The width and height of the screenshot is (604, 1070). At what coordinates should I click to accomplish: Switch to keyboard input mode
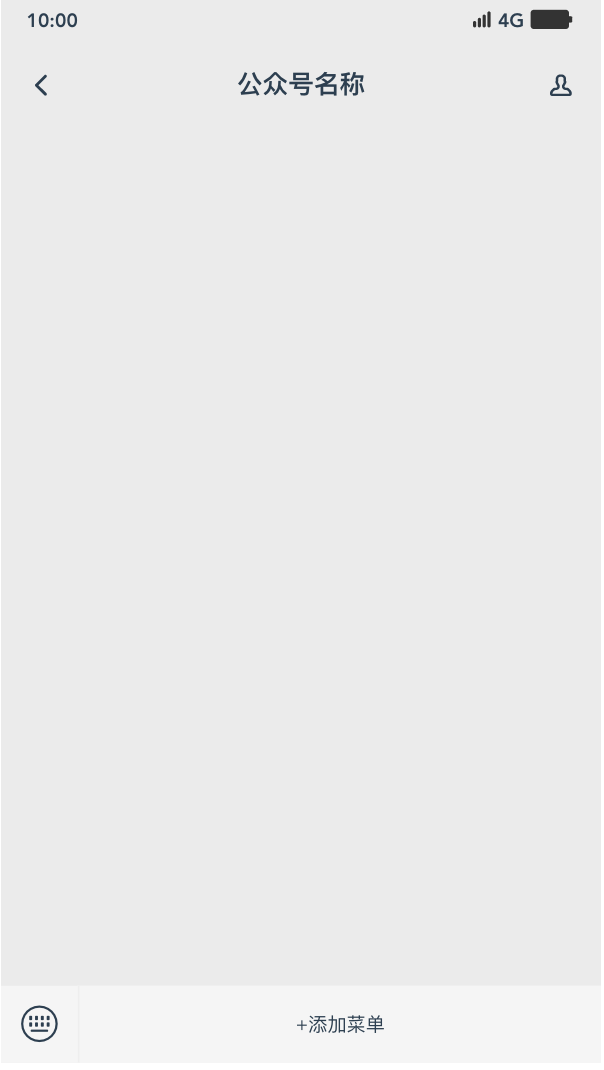(40, 1024)
